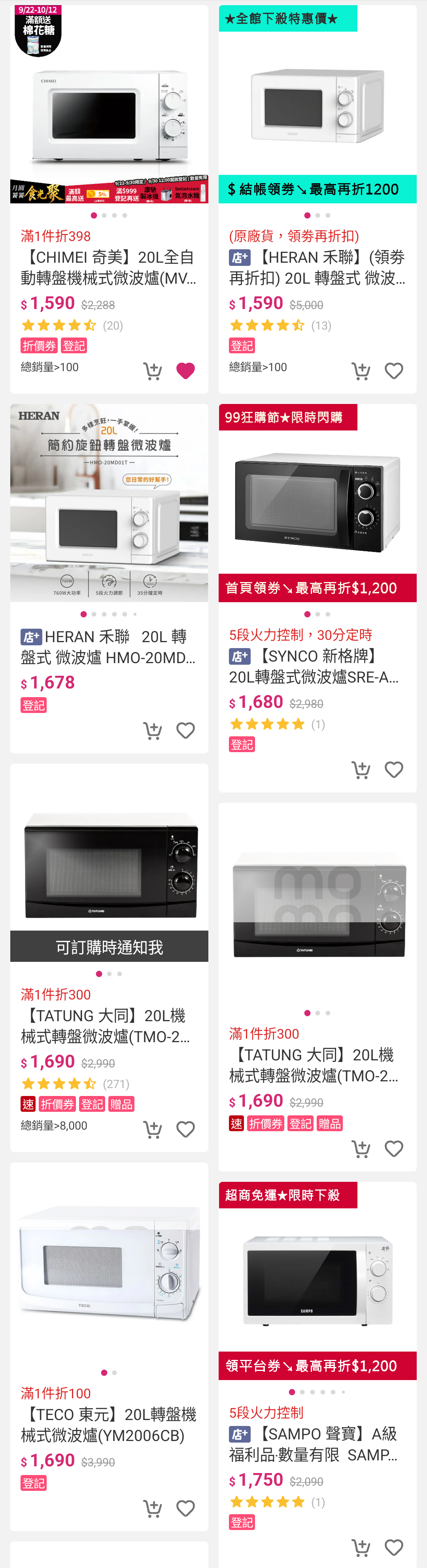Add SYNCO $1,680 microwave to cart
This screenshot has width=427, height=1568.
361,770
